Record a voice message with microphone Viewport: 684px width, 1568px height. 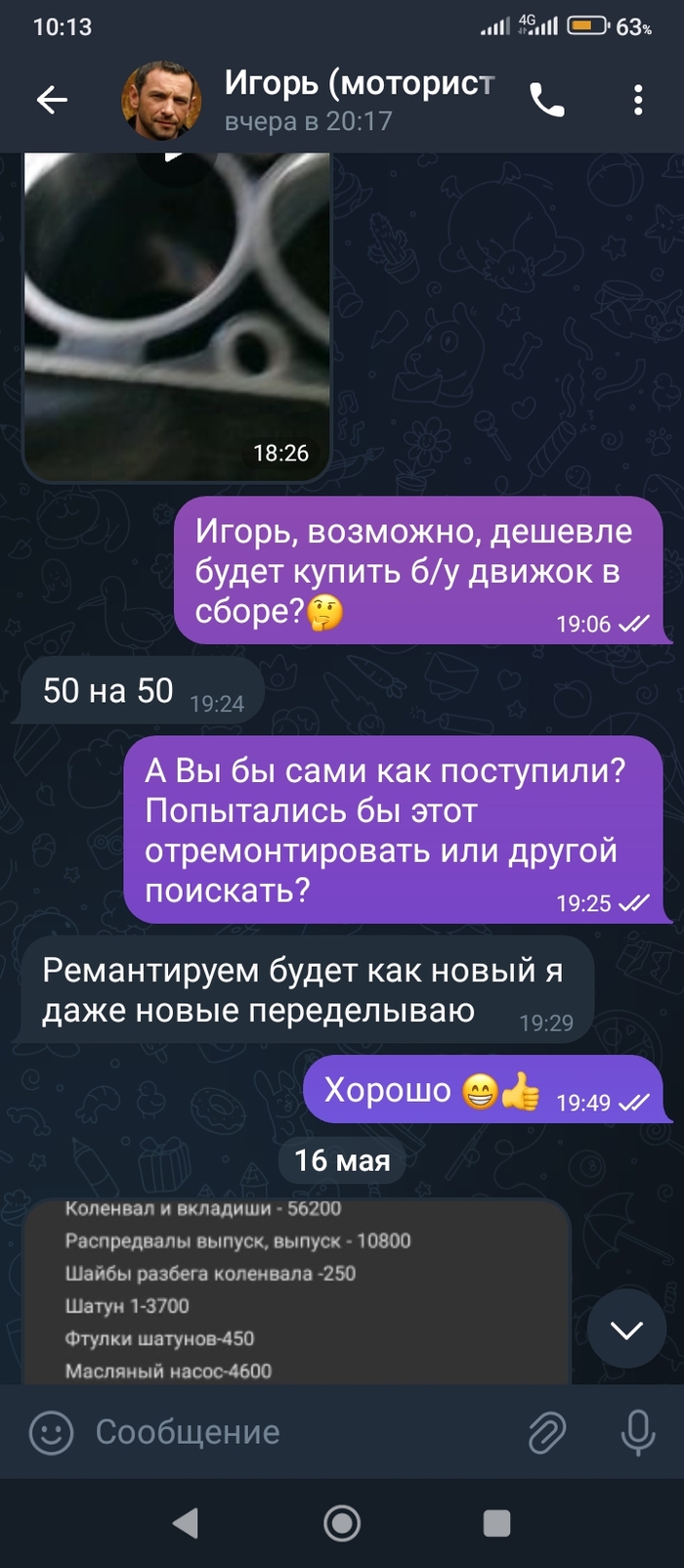pos(637,1433)
